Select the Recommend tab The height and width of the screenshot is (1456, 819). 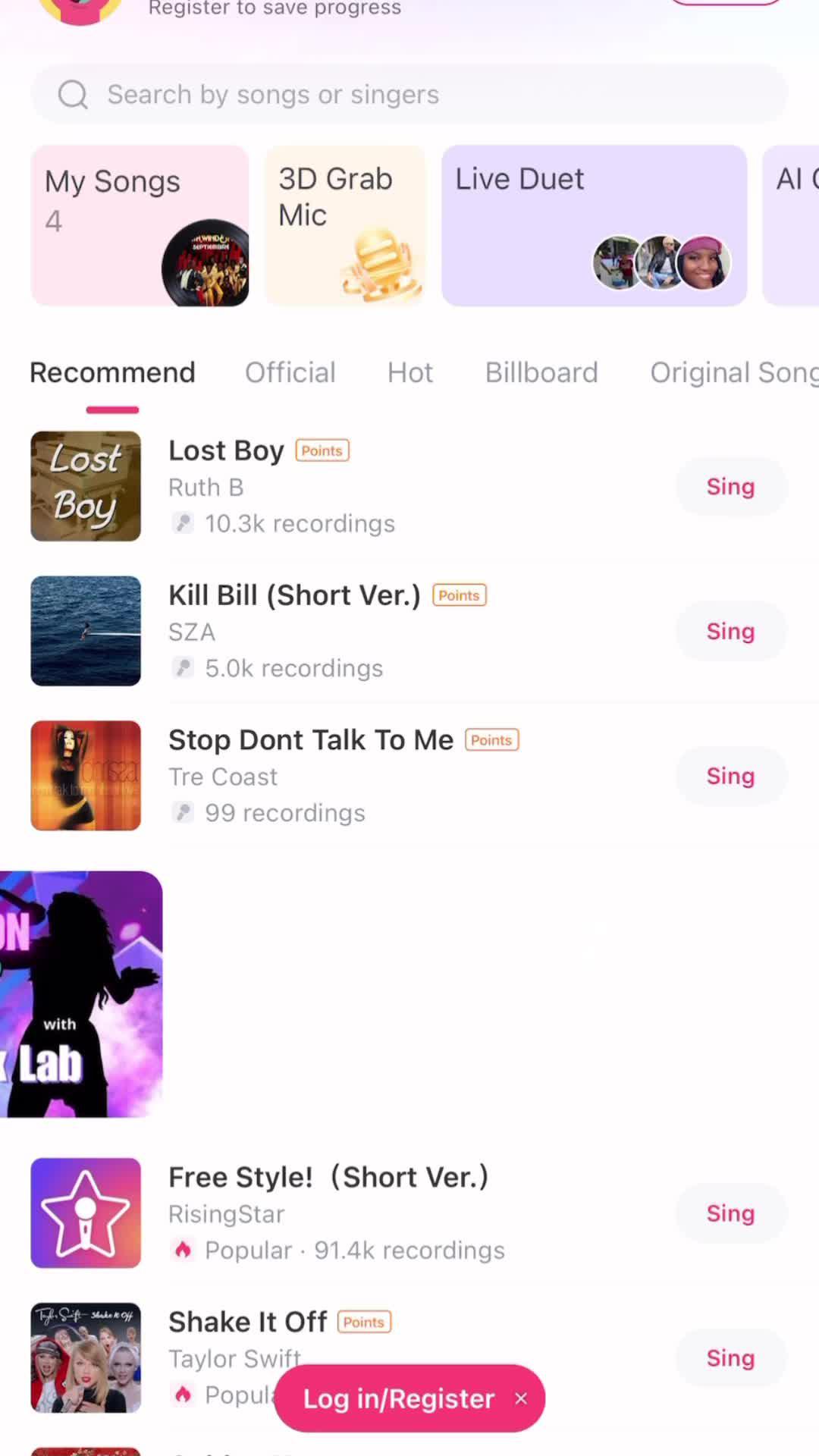(x=112, y=373)
